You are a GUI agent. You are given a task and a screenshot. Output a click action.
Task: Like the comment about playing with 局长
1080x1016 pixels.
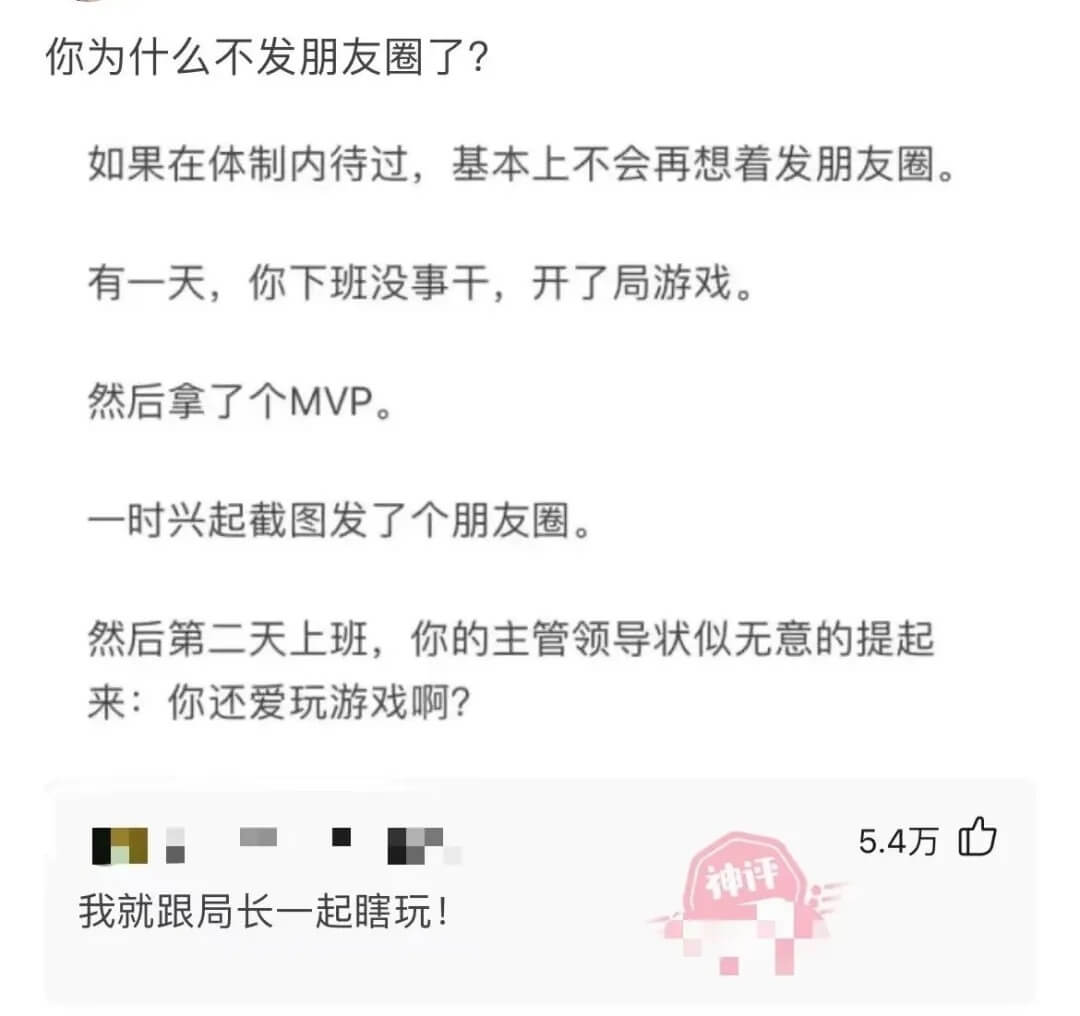976,838
